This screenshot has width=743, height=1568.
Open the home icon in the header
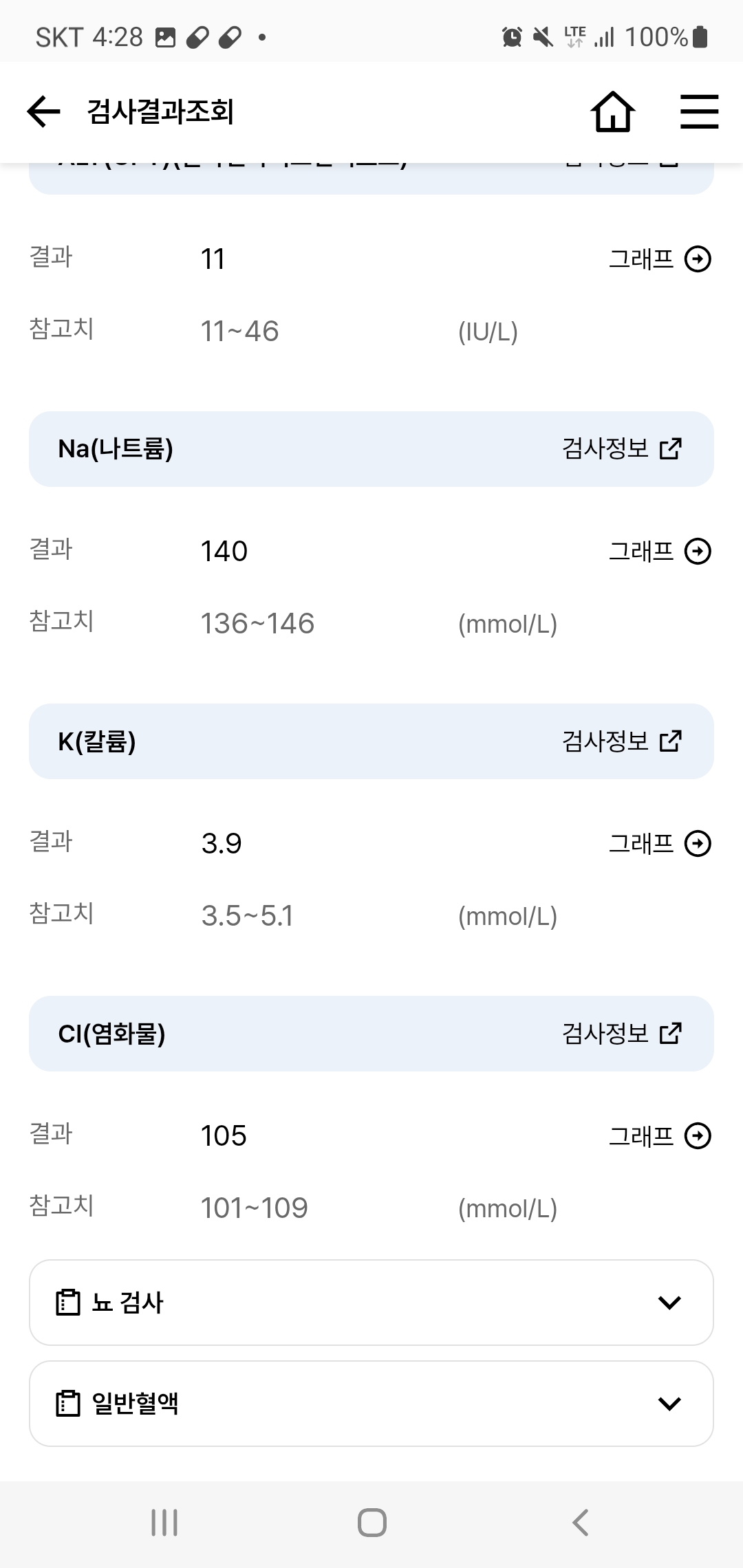tap(612, 112)
